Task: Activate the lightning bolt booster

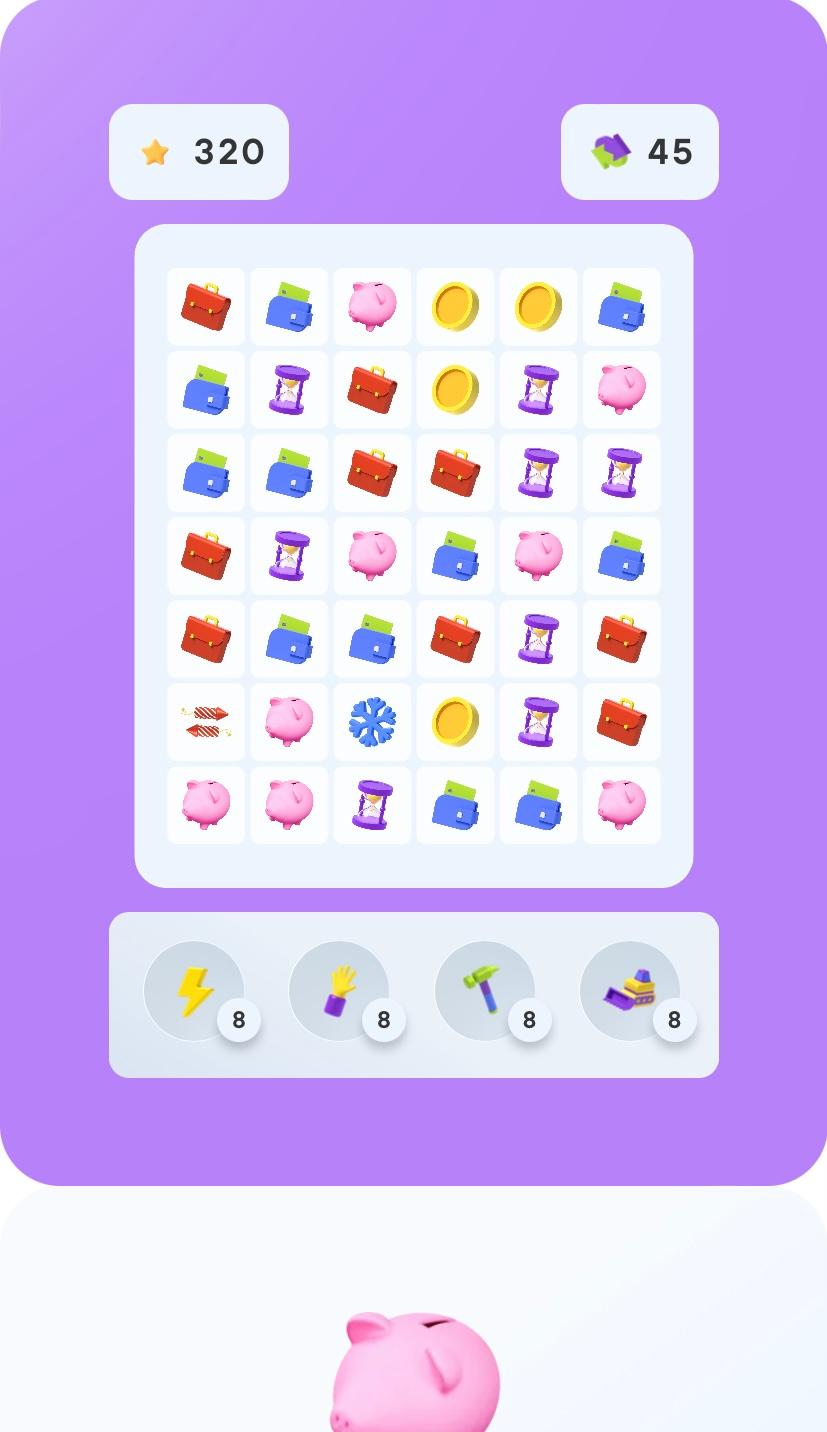Action: point(194,991)
